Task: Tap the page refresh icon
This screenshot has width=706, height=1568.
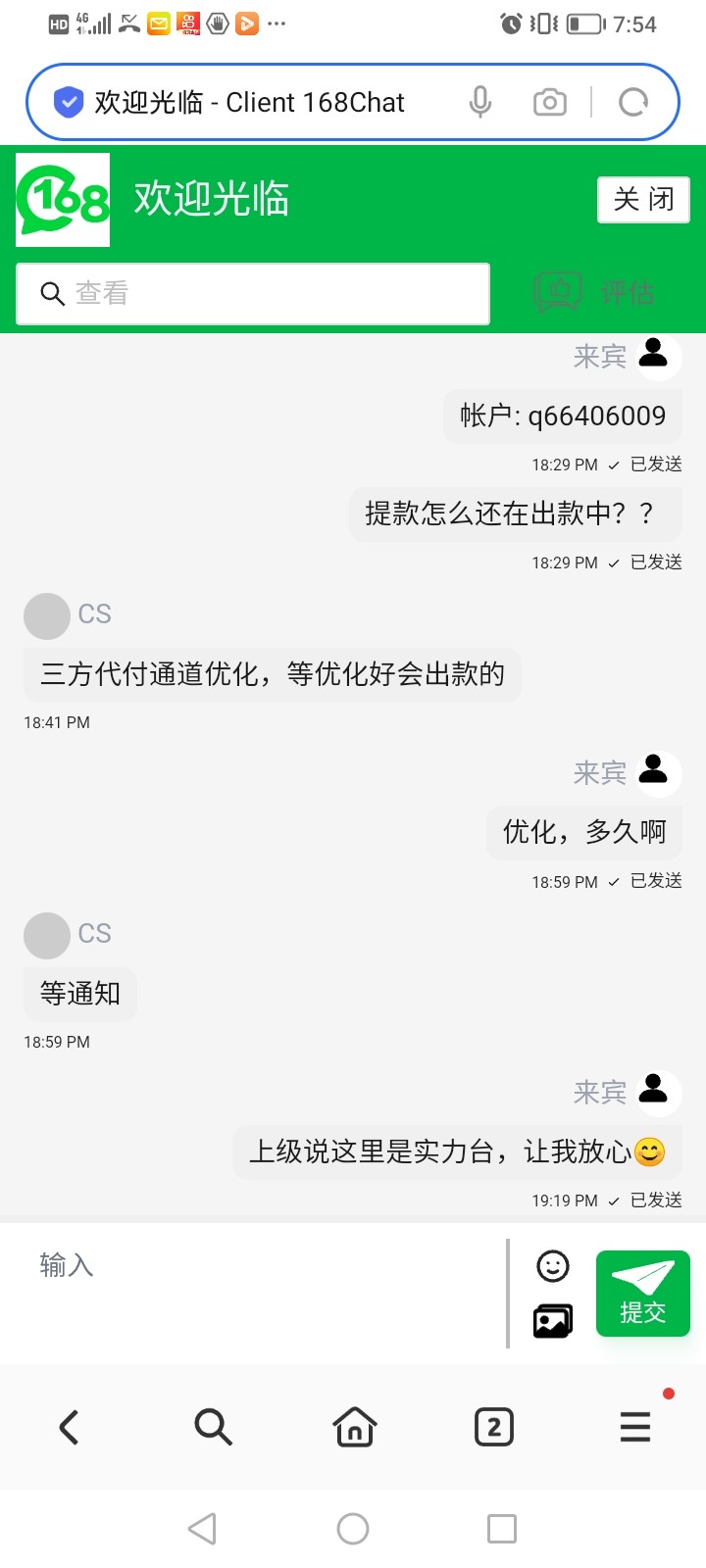Action: click(x=632, y=101)
